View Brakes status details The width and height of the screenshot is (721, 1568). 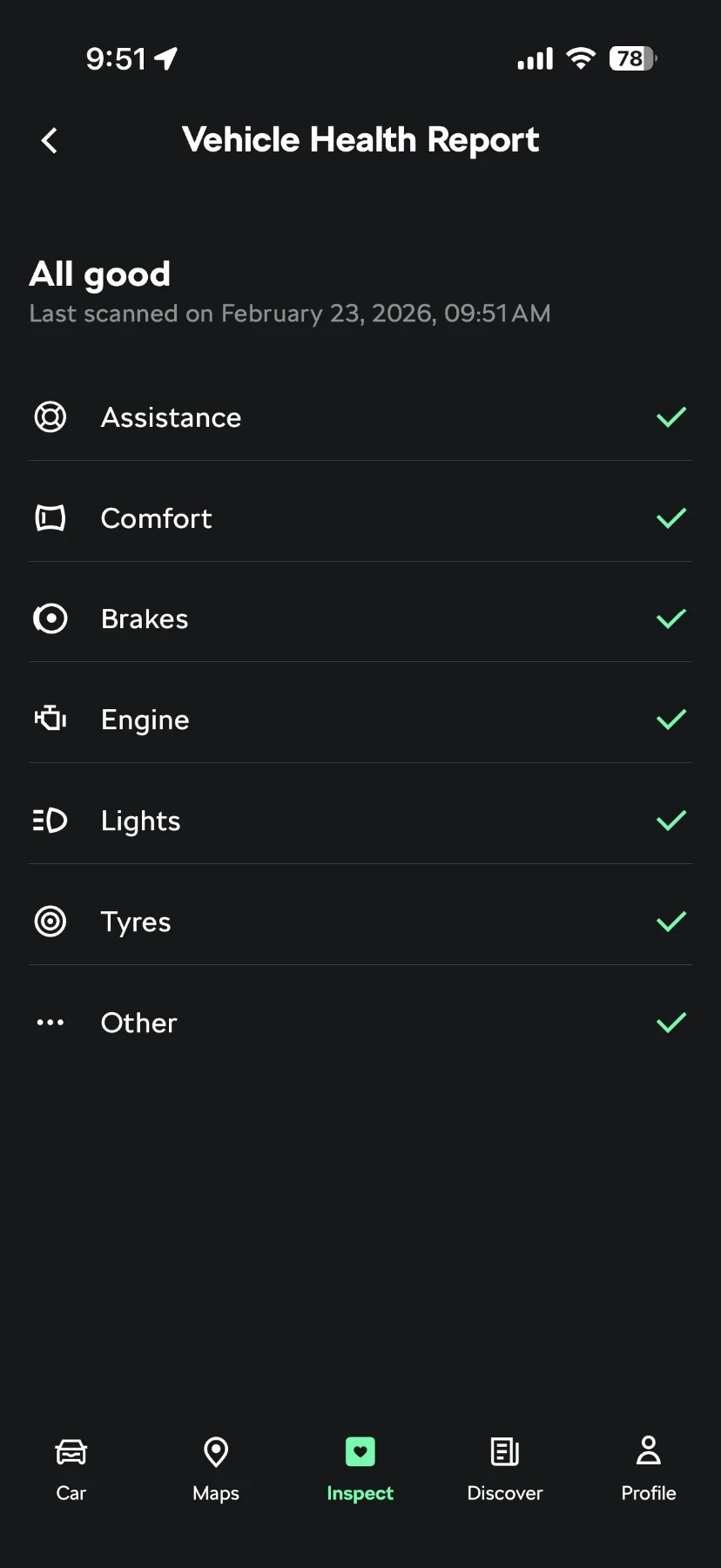click(x=360, y=618)
